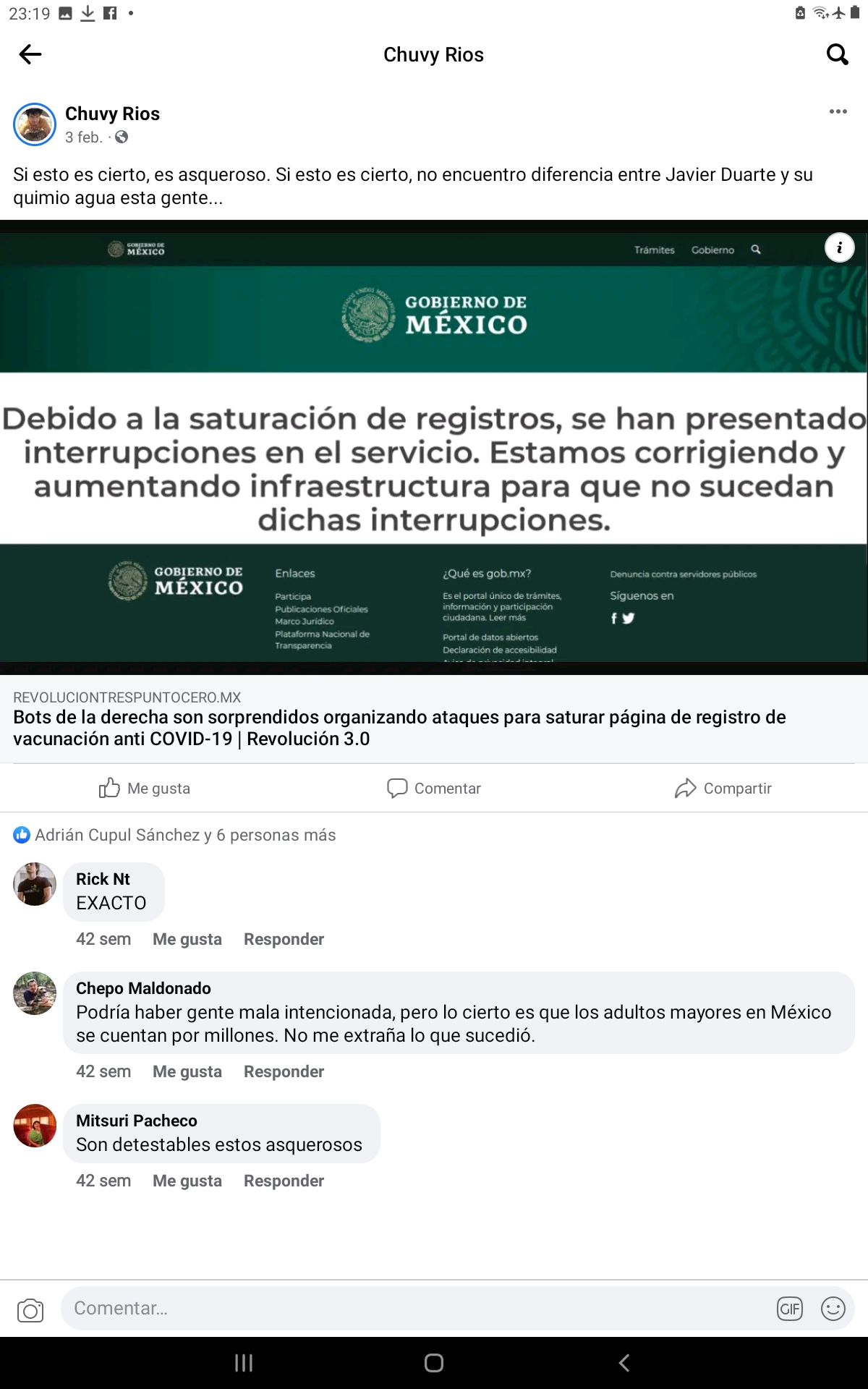Reply to Rick Nt's comment

pyautogui.click(x=284, y=939)
